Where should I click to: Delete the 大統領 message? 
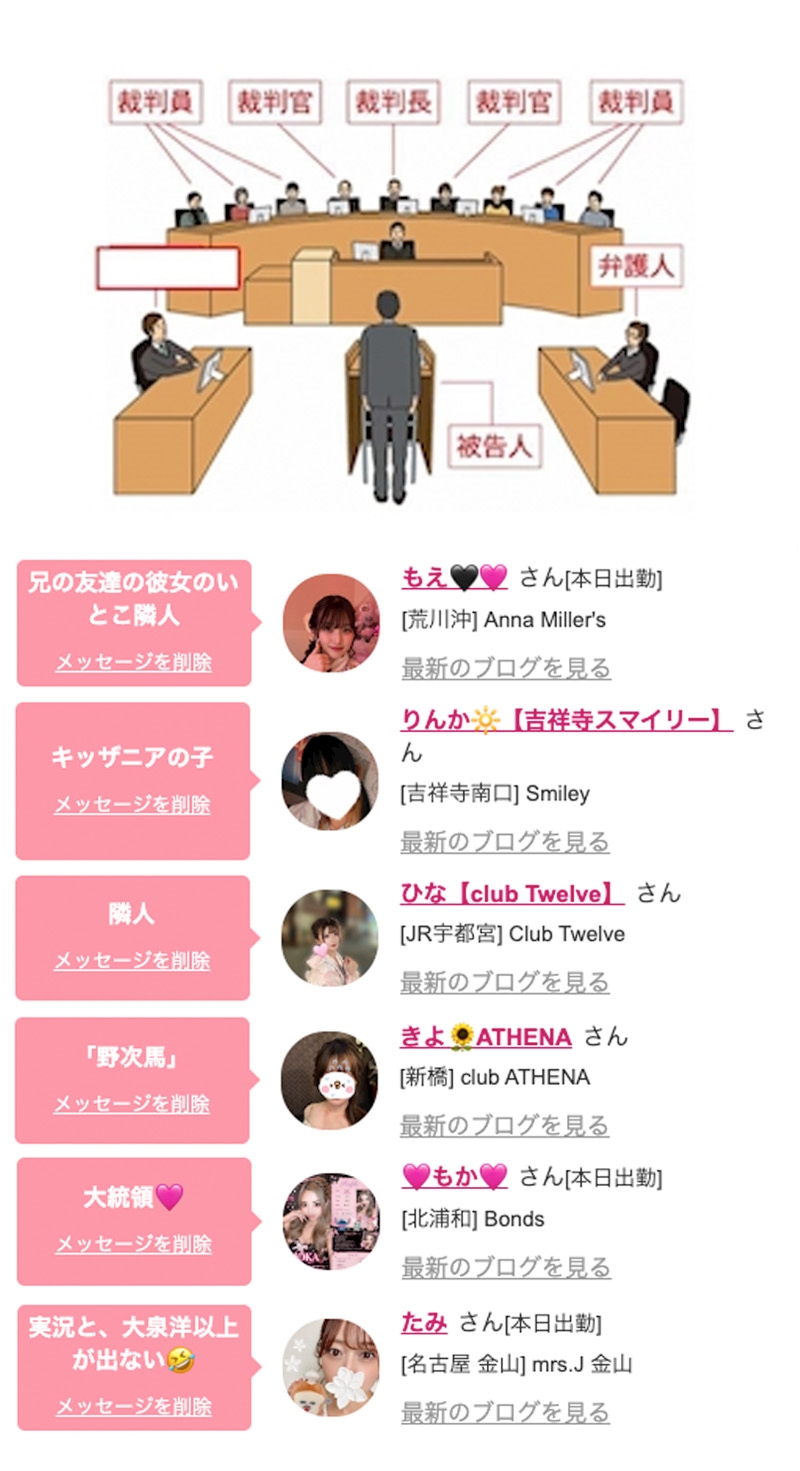click(x=133, y=1244)
